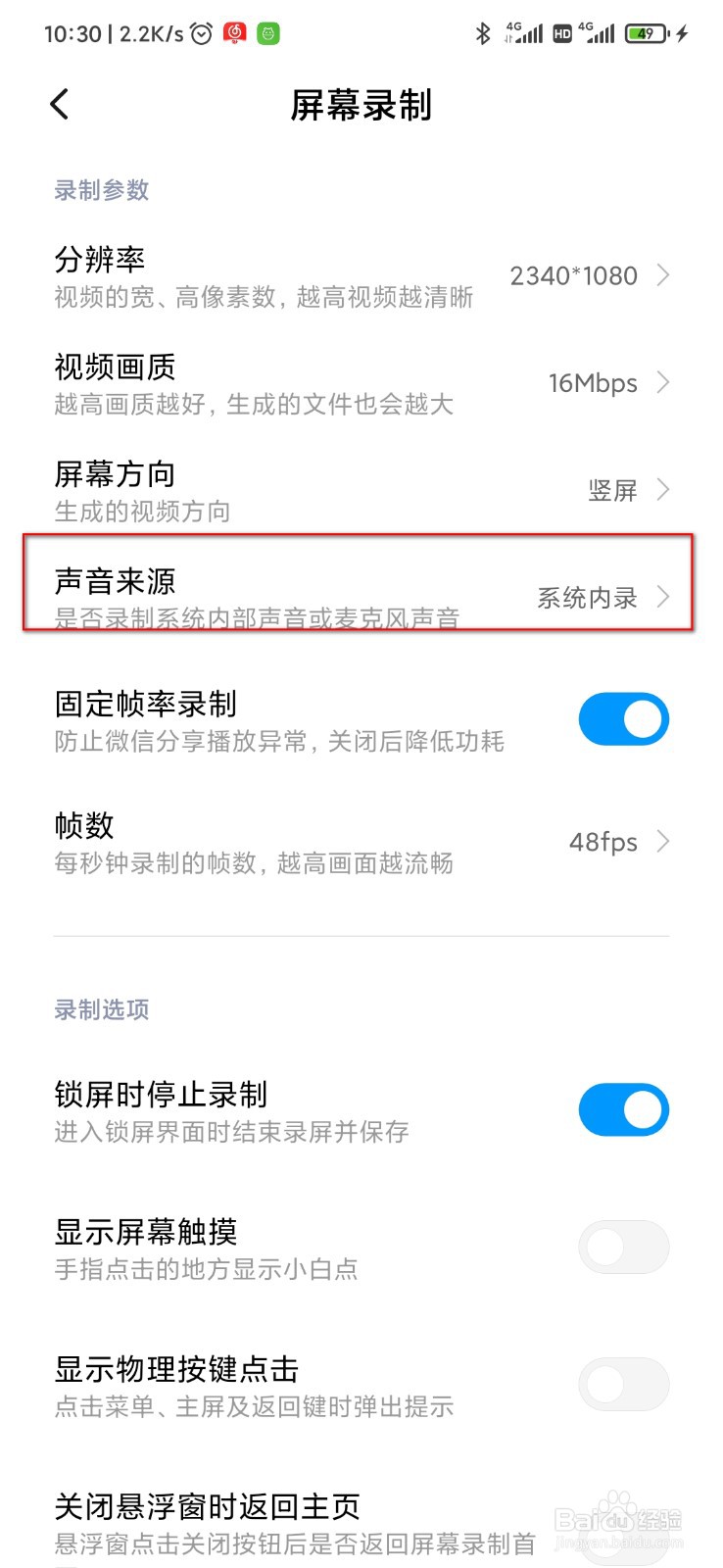Tap the red notification app icon
723x1568 pixels.
click(x=234, y=32)
